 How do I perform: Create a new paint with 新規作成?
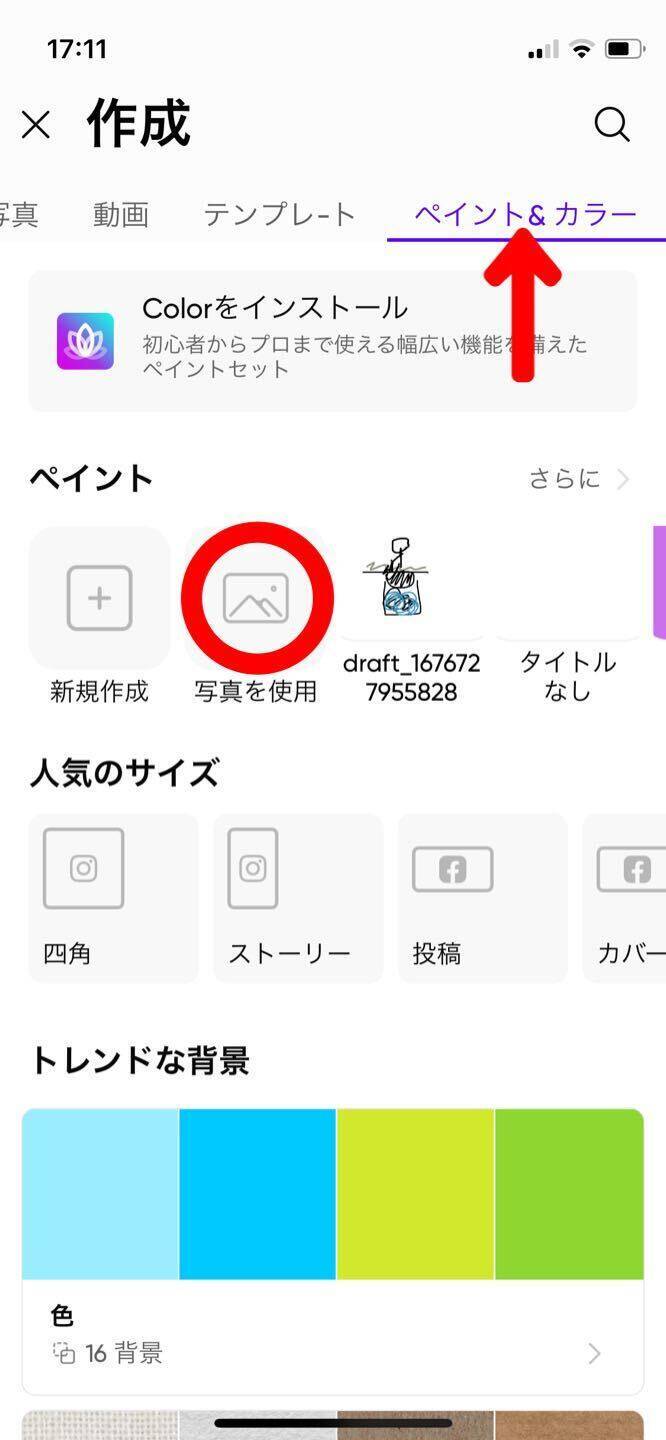tap(99, 599)
